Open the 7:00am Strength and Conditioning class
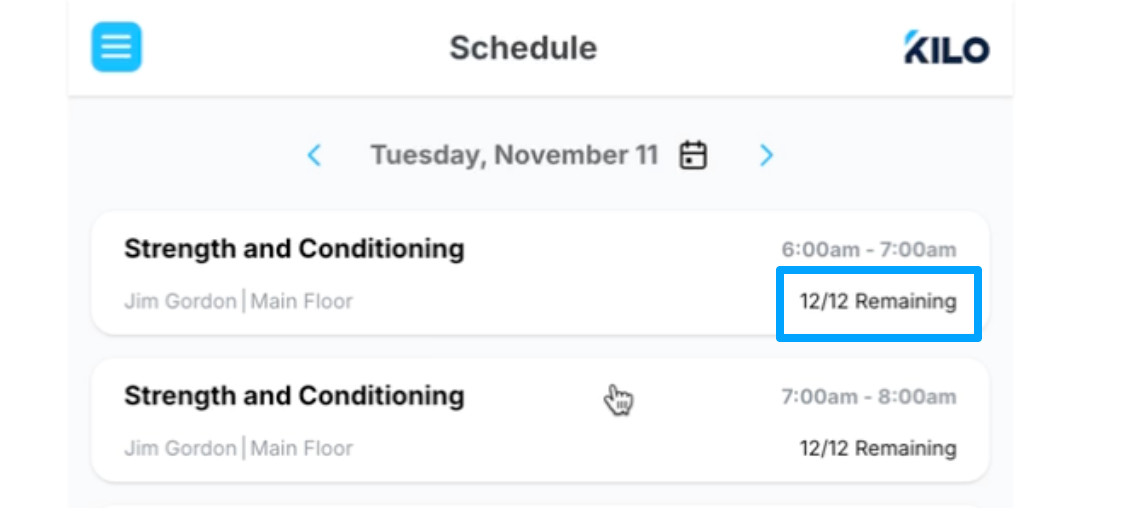The height and width of the screenshot is (508, 1126). tap(294, 396)
